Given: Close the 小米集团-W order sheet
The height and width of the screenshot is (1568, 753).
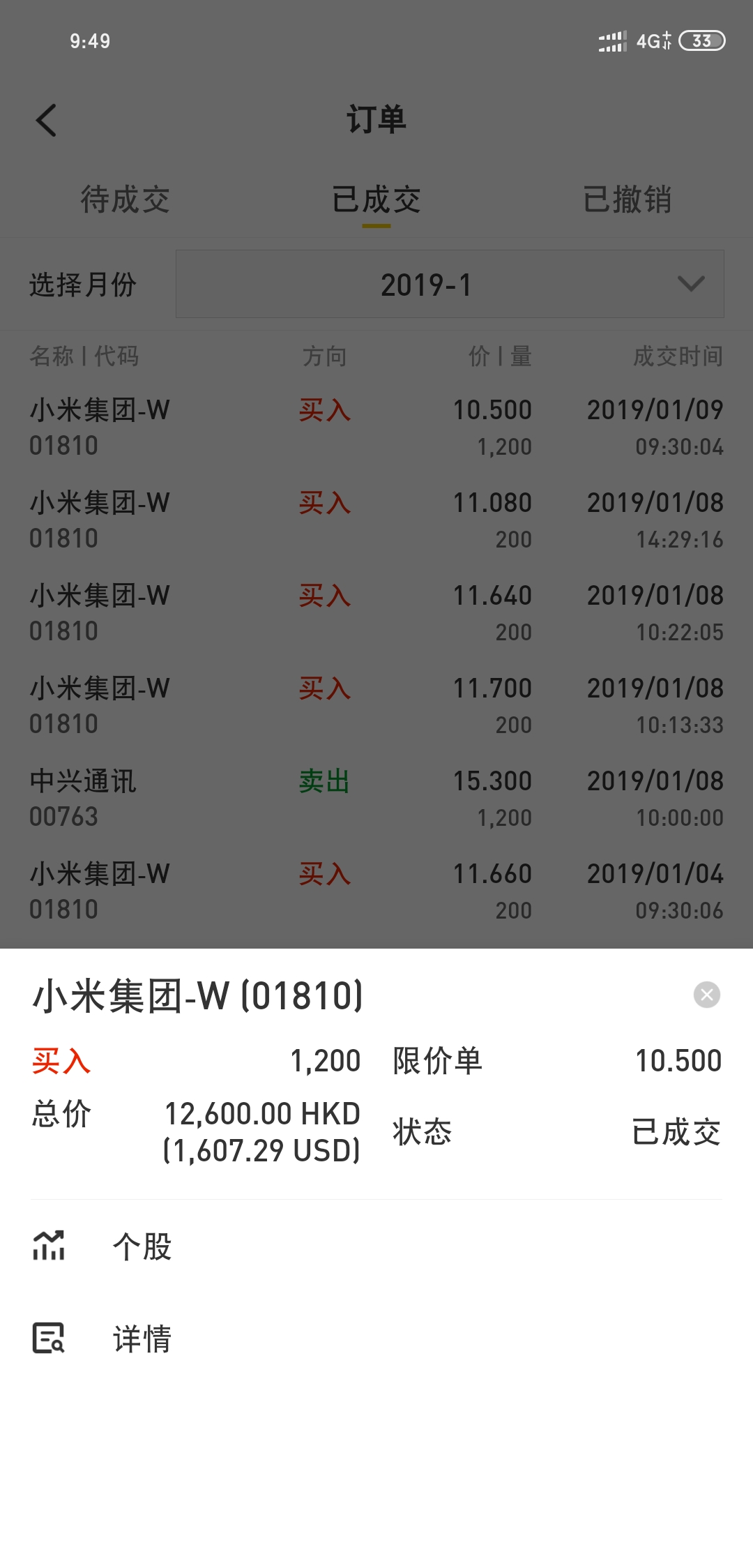Looking at the screenshot, I should (706, 995).
